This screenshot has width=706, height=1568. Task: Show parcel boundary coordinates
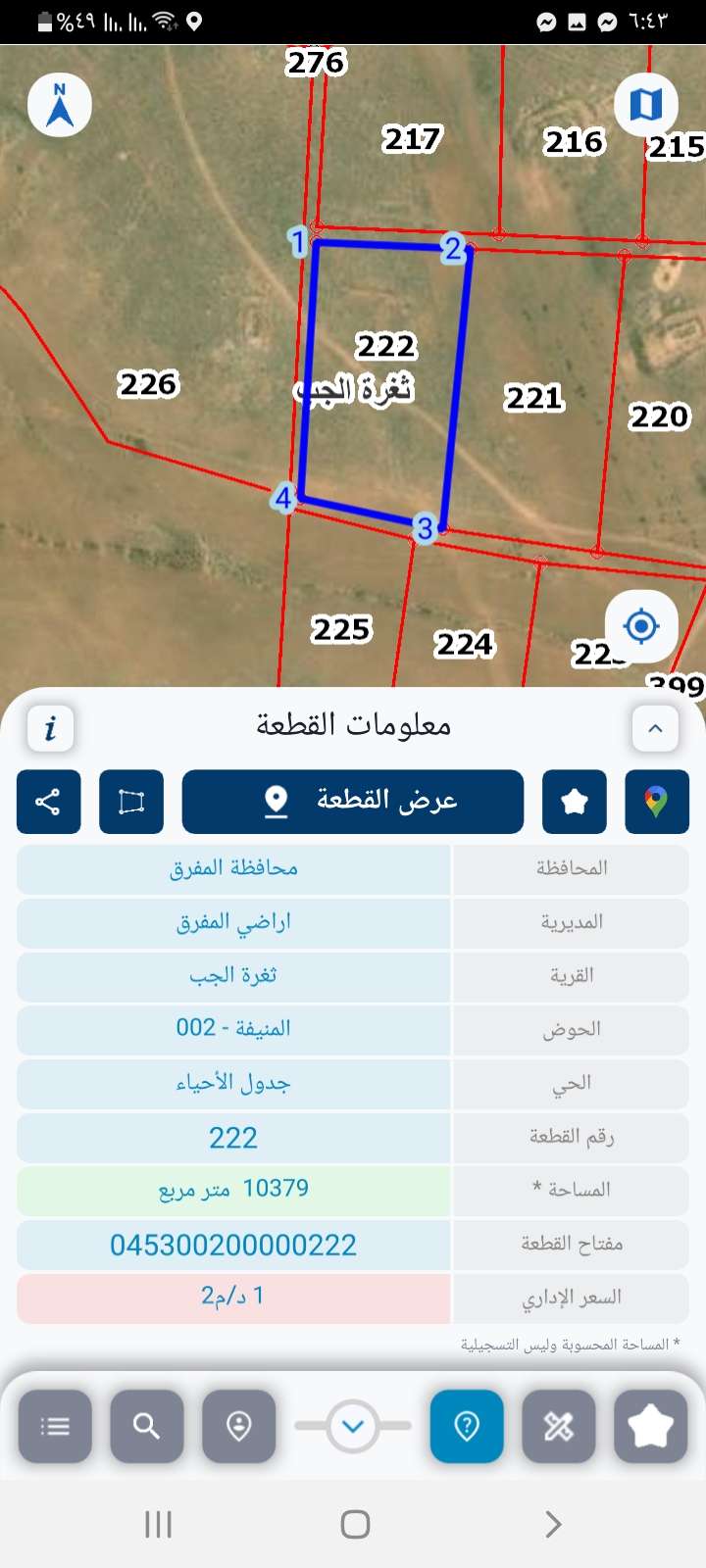[131, 801]
